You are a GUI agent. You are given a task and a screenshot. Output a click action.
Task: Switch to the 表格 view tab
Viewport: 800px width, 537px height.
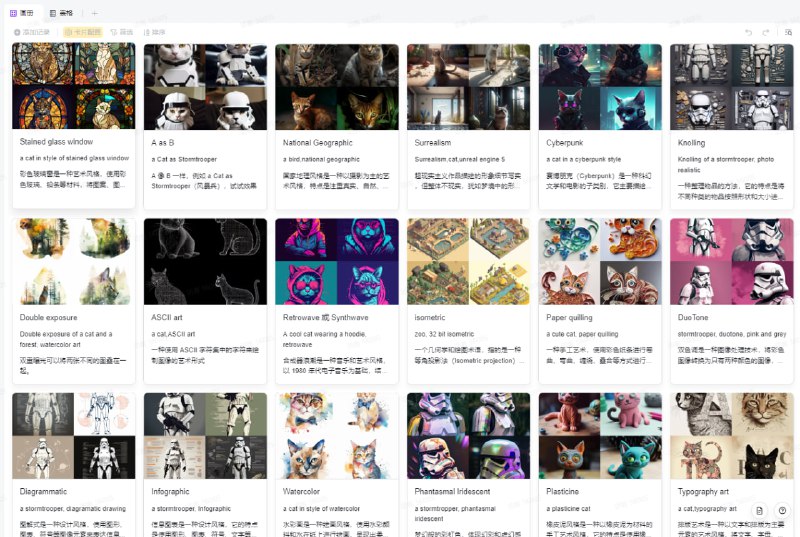click(60, 13)
